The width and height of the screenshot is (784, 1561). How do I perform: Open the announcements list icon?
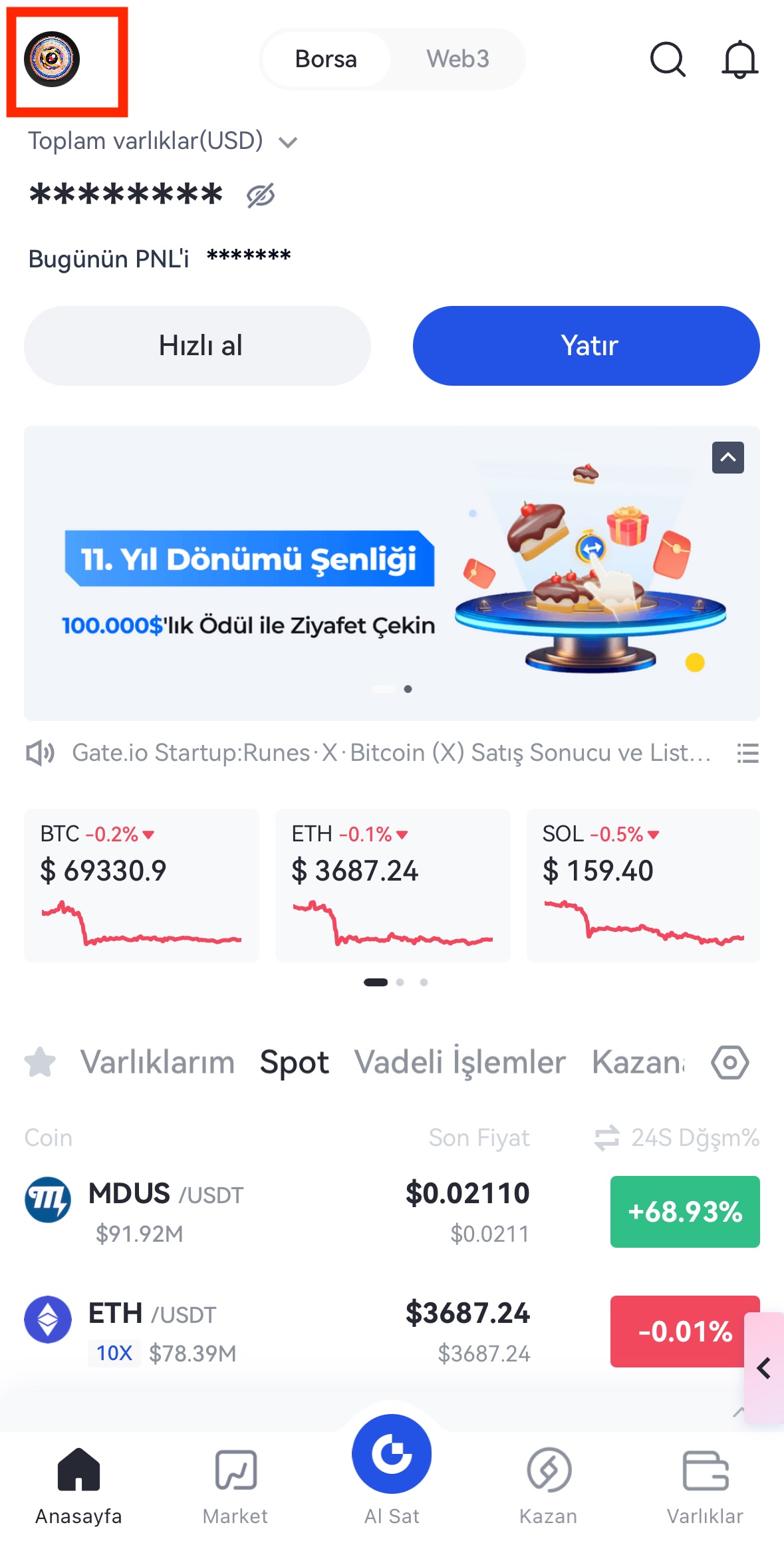(x=747, y=753)
